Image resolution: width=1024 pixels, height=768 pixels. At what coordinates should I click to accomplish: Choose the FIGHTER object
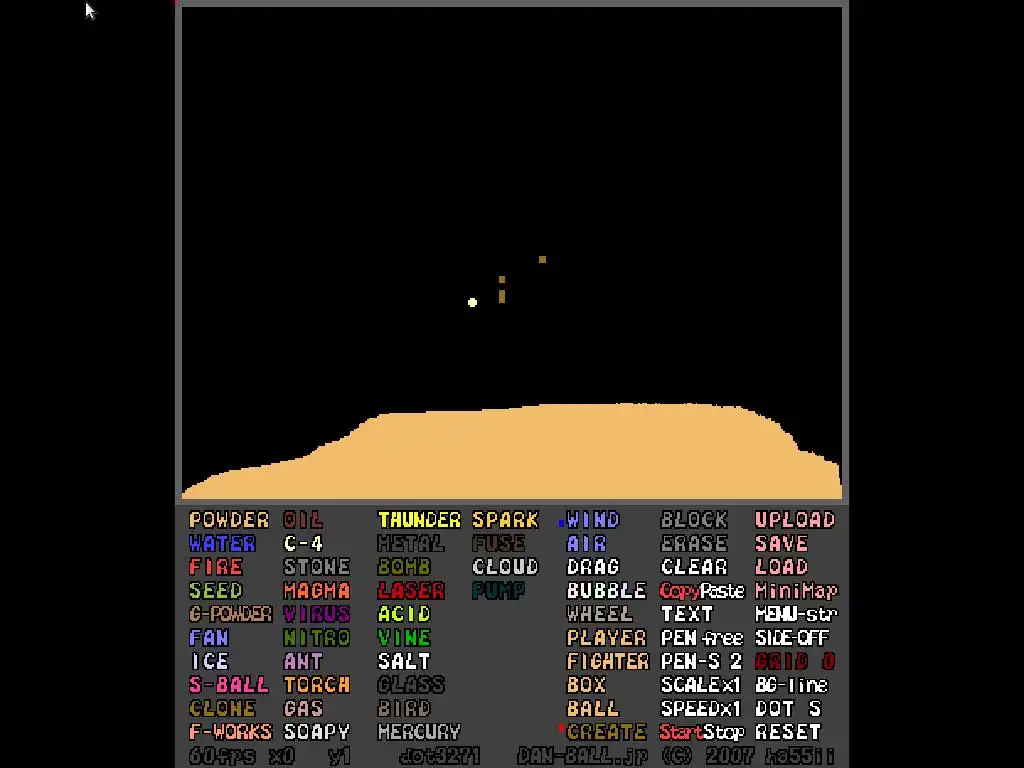tap(607, 661)
